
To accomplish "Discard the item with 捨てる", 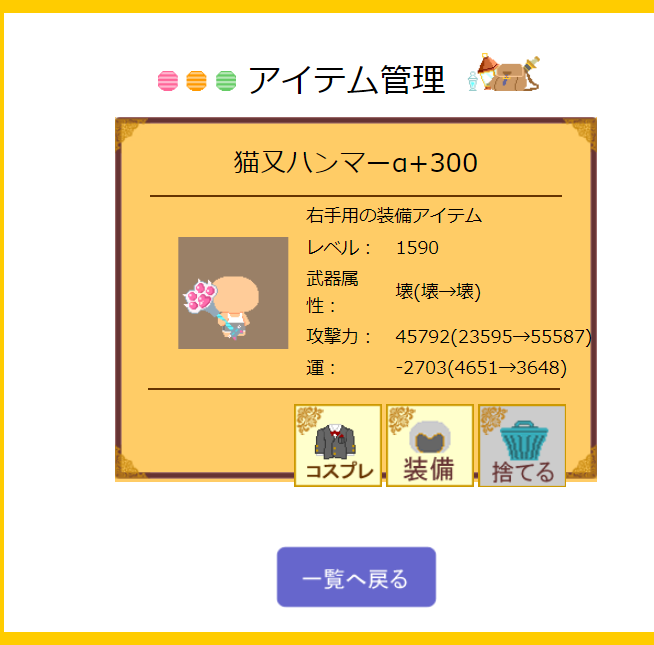I will point(522,446).
